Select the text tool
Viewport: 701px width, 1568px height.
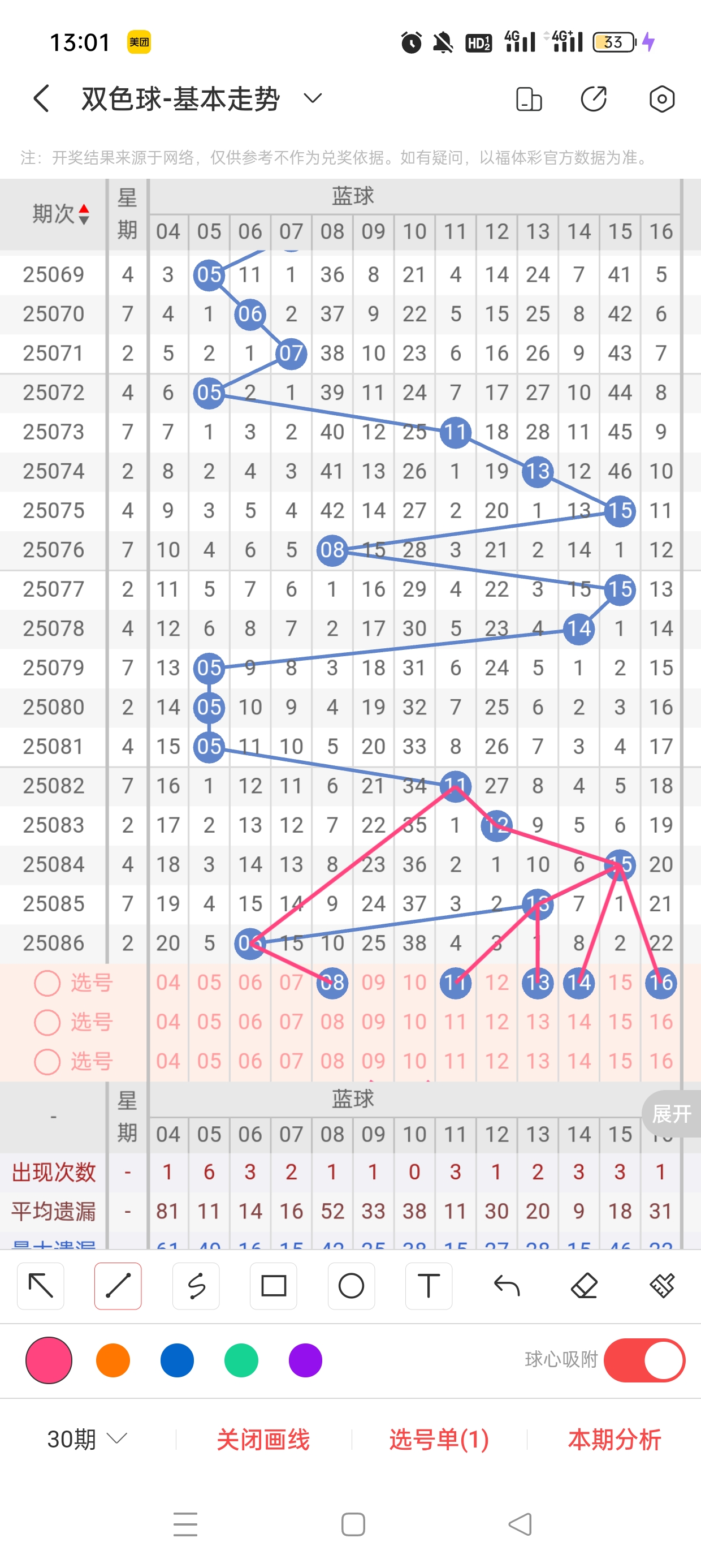coord(429,1286)
